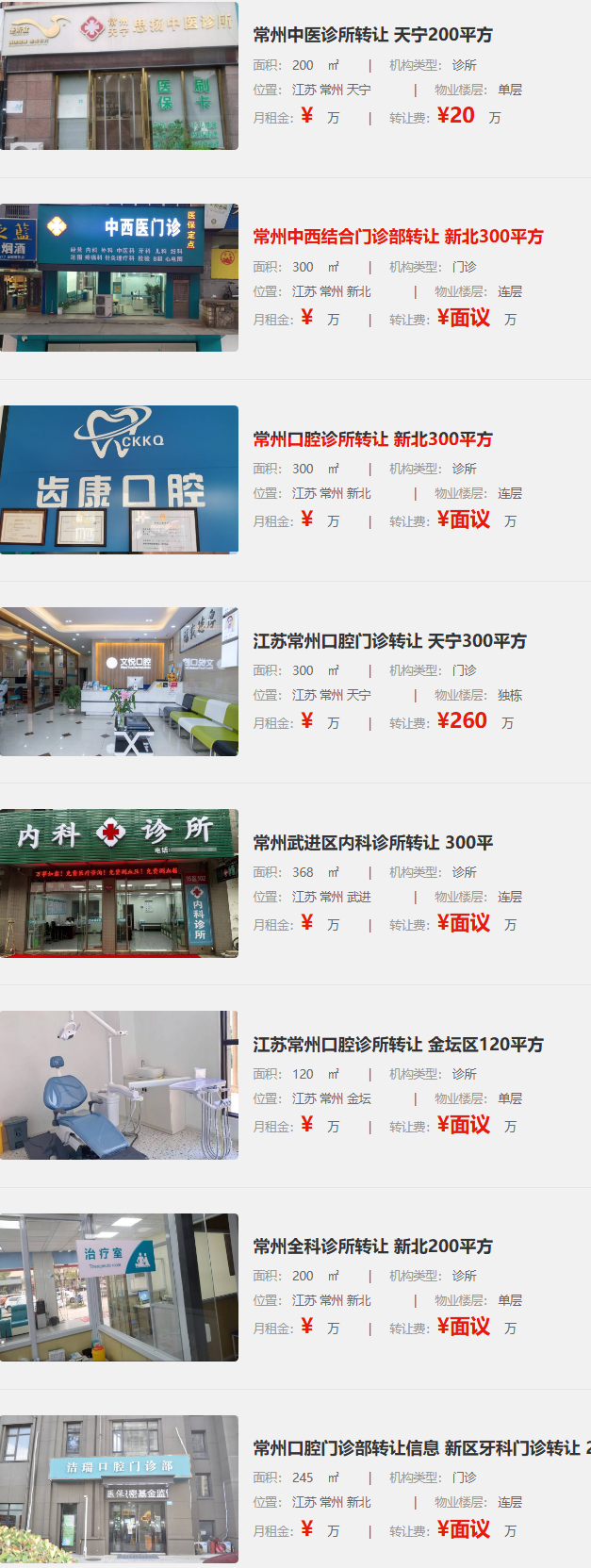View 江苏常州口腔诊所转让 金坛区120平方

pyautogui.click(x=398, y=1045)
